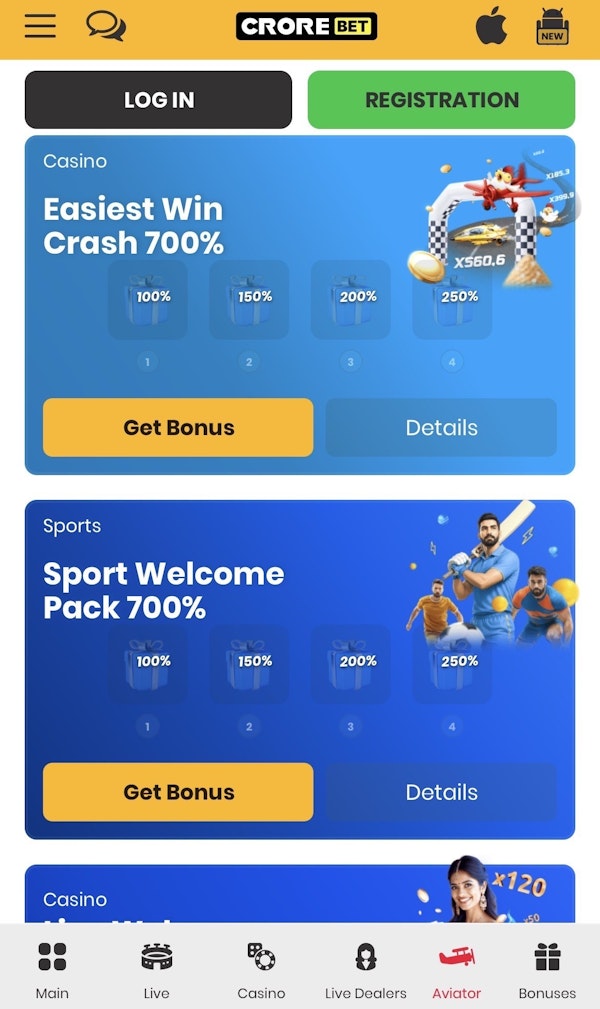View Details of Sport Welcome Pack
The width and height of the screenshot is (600, 1009).
[x=441, y=792]
